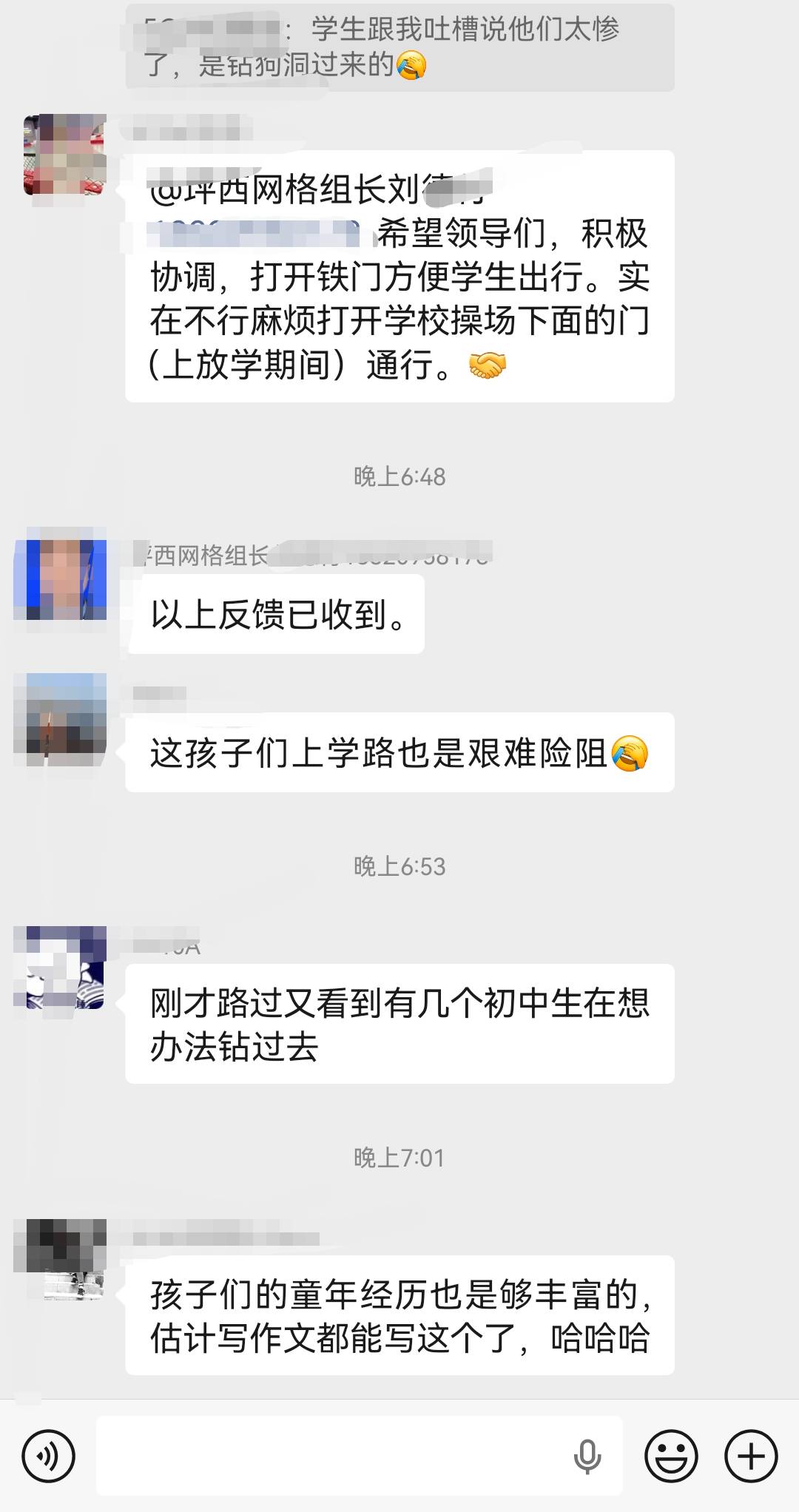
Task: Focus the message text field
Action: tap(333, 1456)
